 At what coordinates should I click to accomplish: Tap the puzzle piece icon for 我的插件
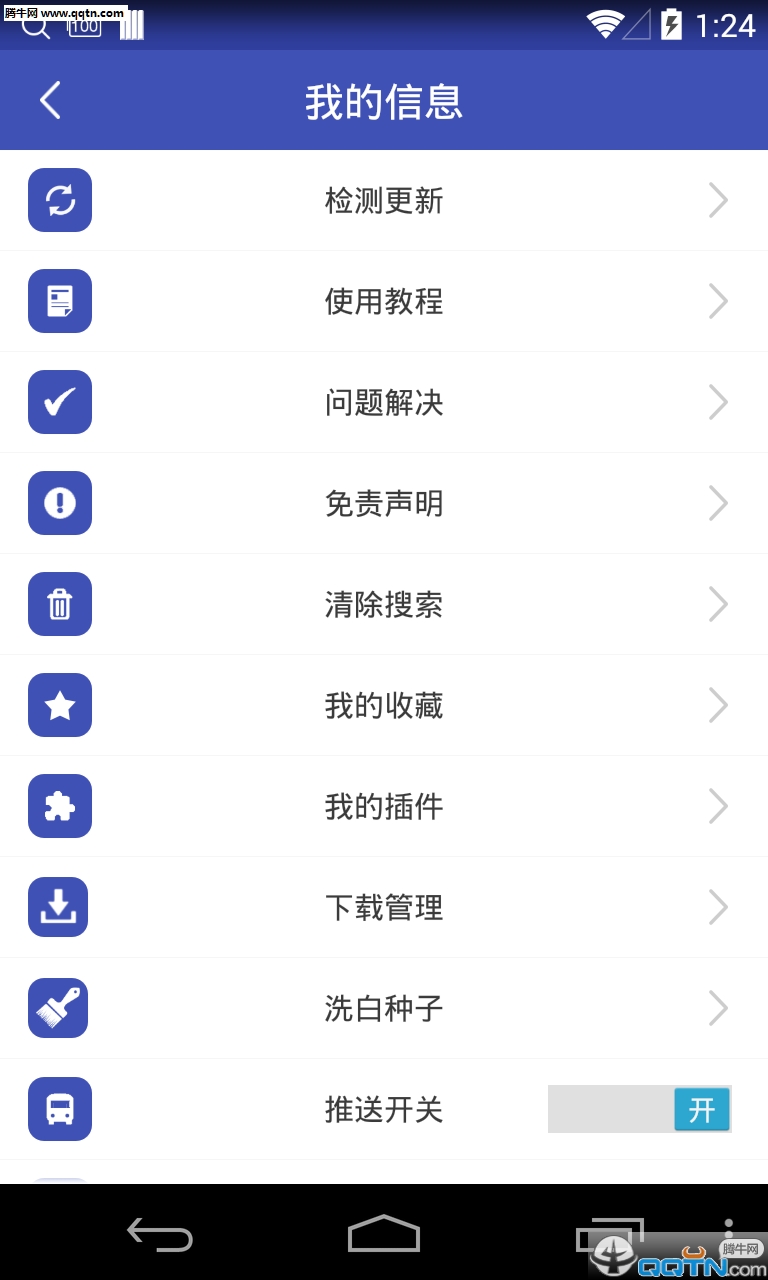tap(59, 806)
